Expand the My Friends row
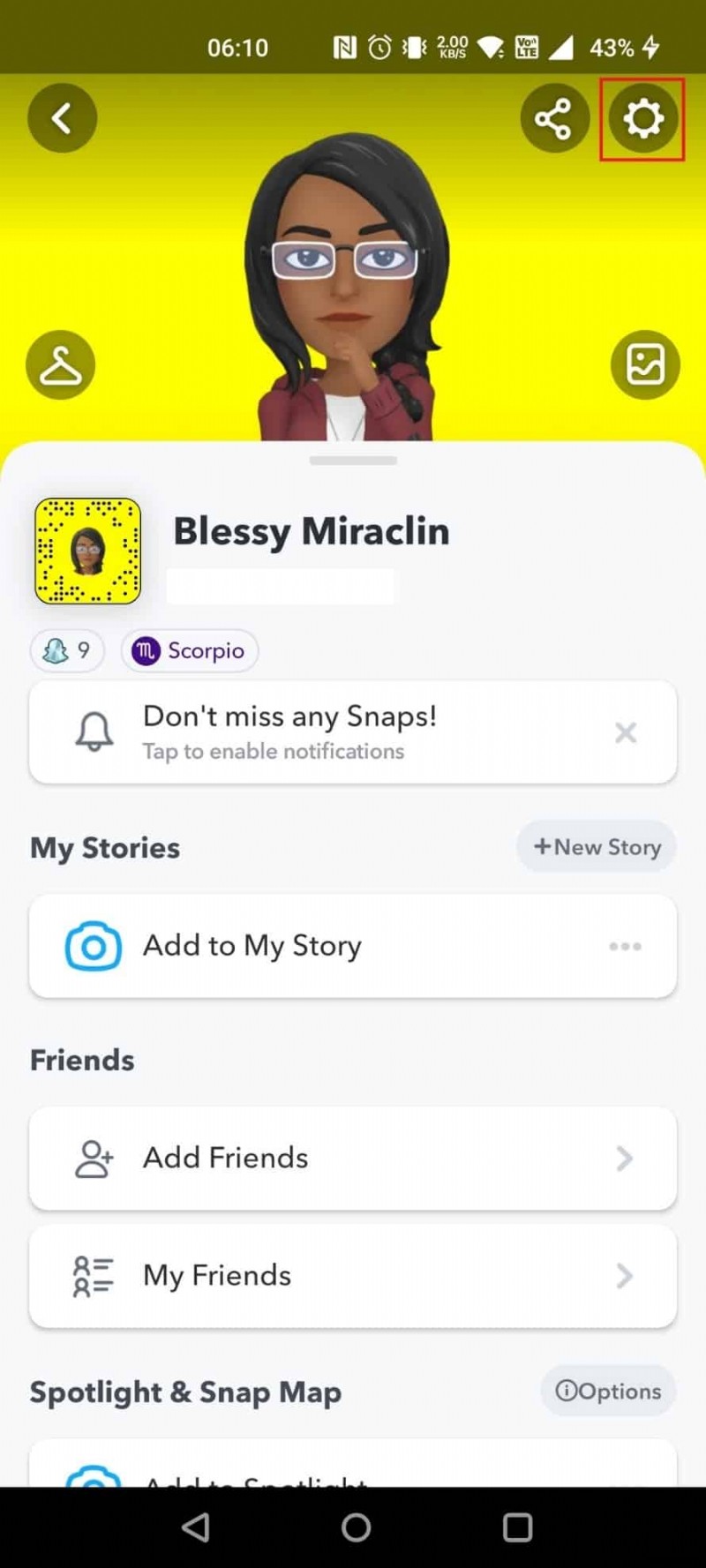Screen dimensions: 706x1568 point(626,1276)
